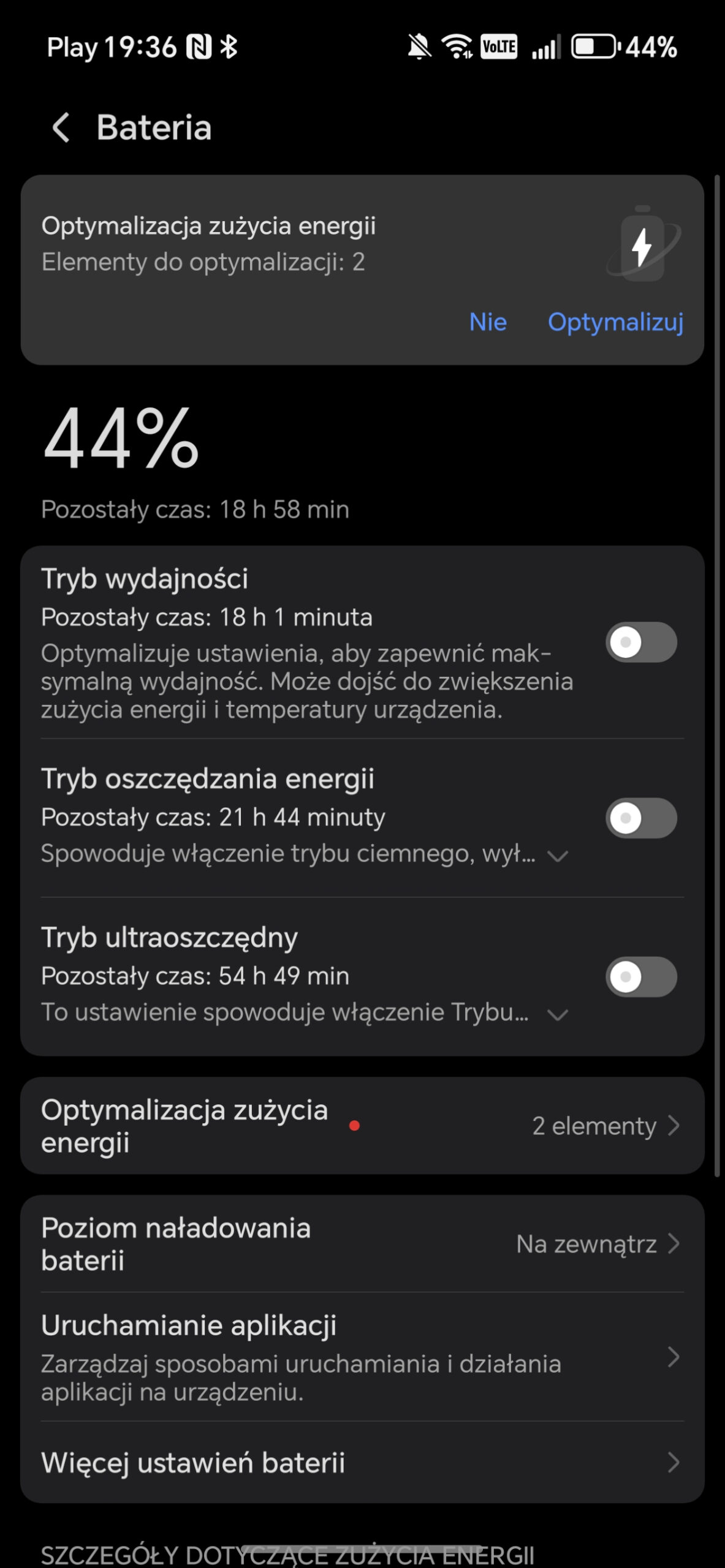The image size is (725, 1568).
Task: Expand Tryb ultraoszczędny description
Action: click(557, 1014)
